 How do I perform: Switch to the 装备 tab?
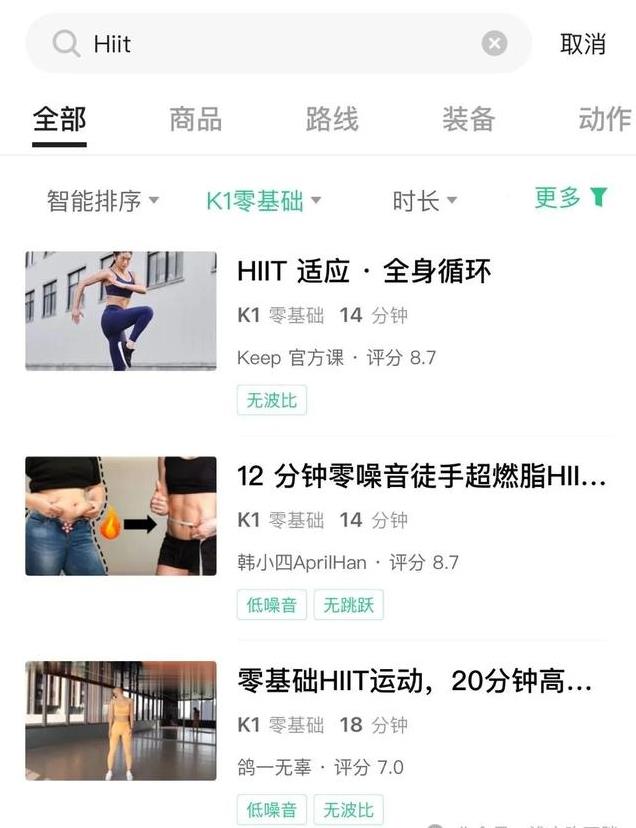pos(468,119)
